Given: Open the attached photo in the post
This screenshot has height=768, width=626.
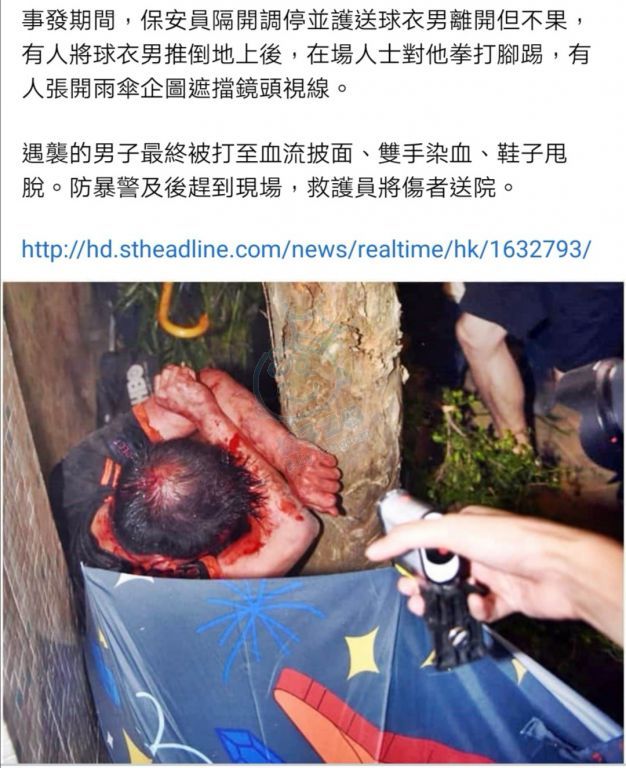Looking at the screenshot, I should point(313,520).
